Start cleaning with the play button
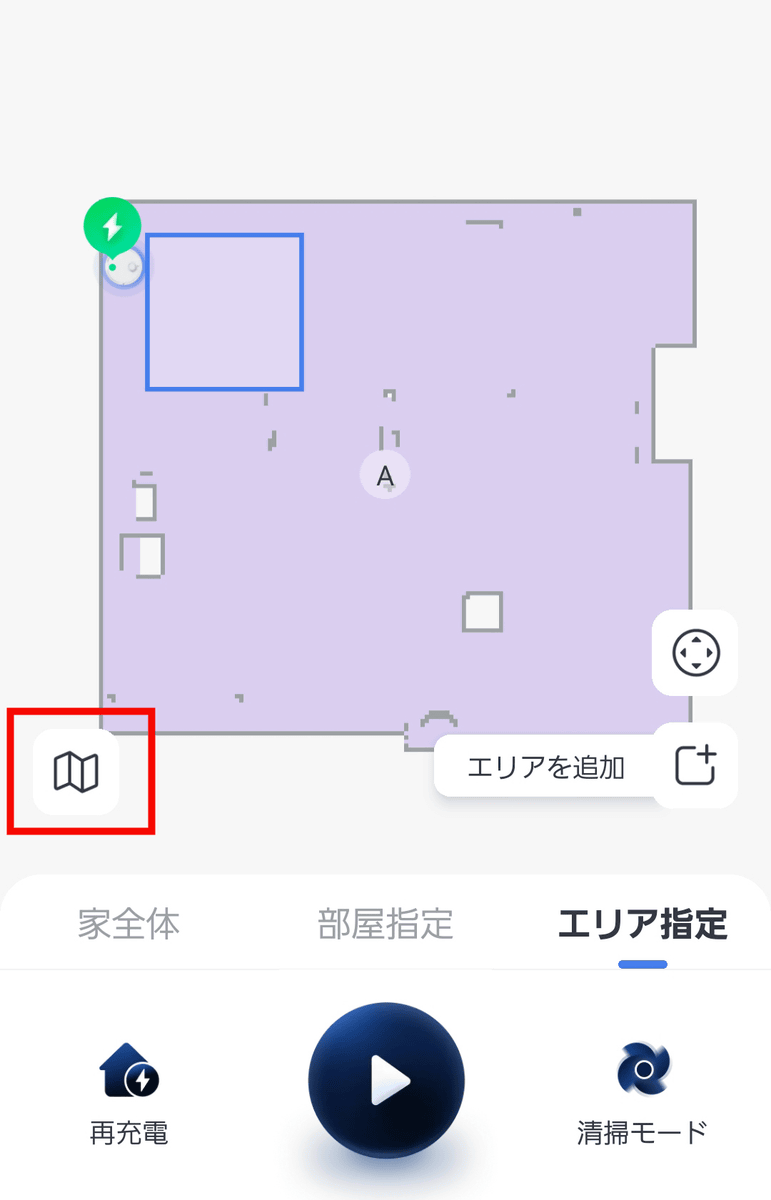The height and width of the screenshot is (1200, 771). (x=386, y=1081)
